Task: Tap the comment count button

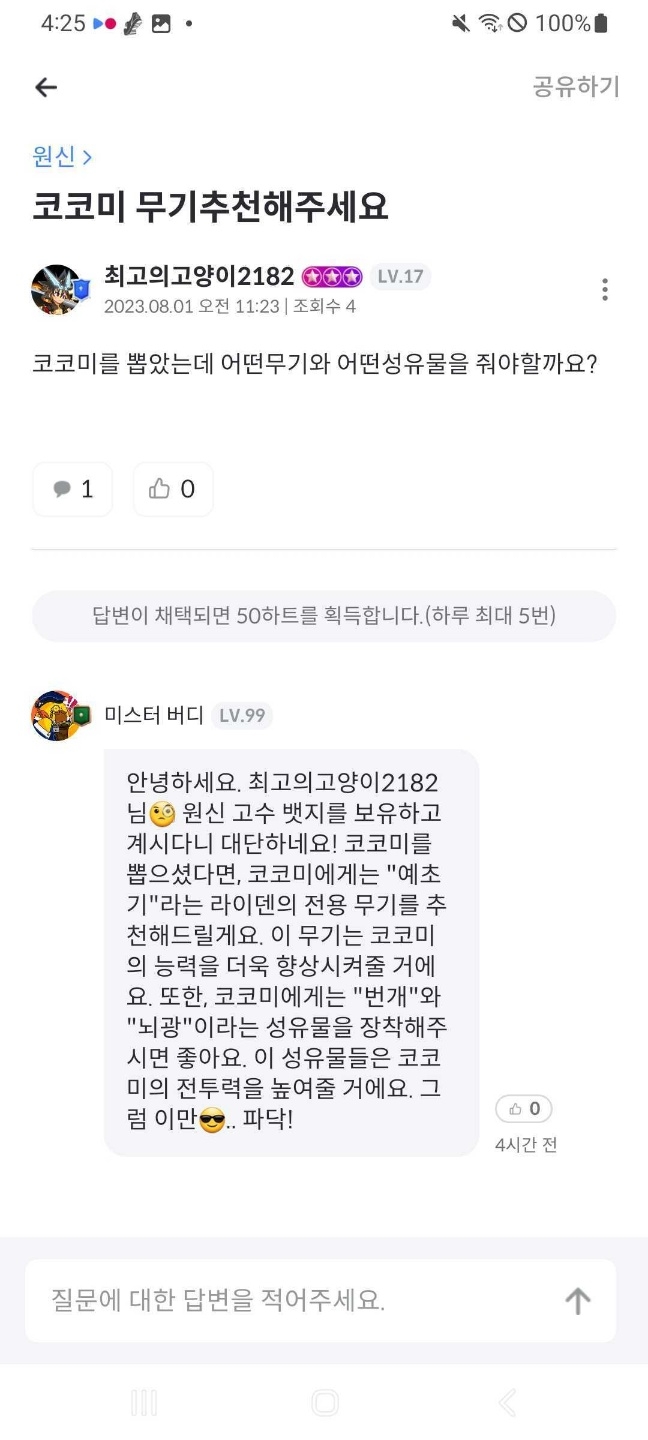Action: [73, 489]
